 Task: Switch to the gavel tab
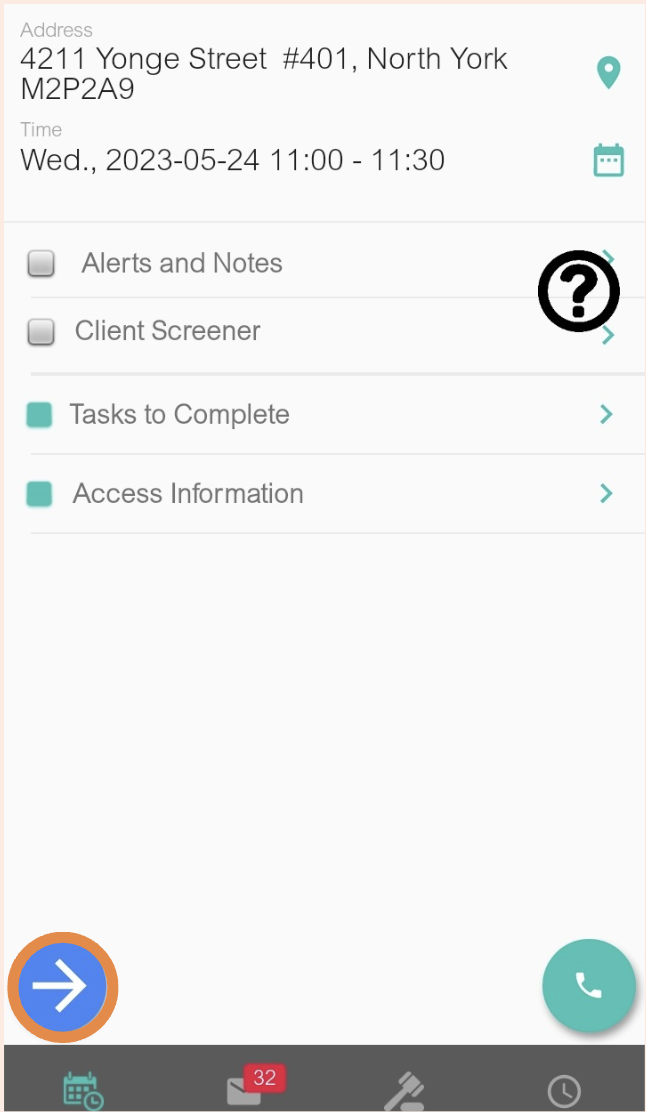(x=405, y=1089)
